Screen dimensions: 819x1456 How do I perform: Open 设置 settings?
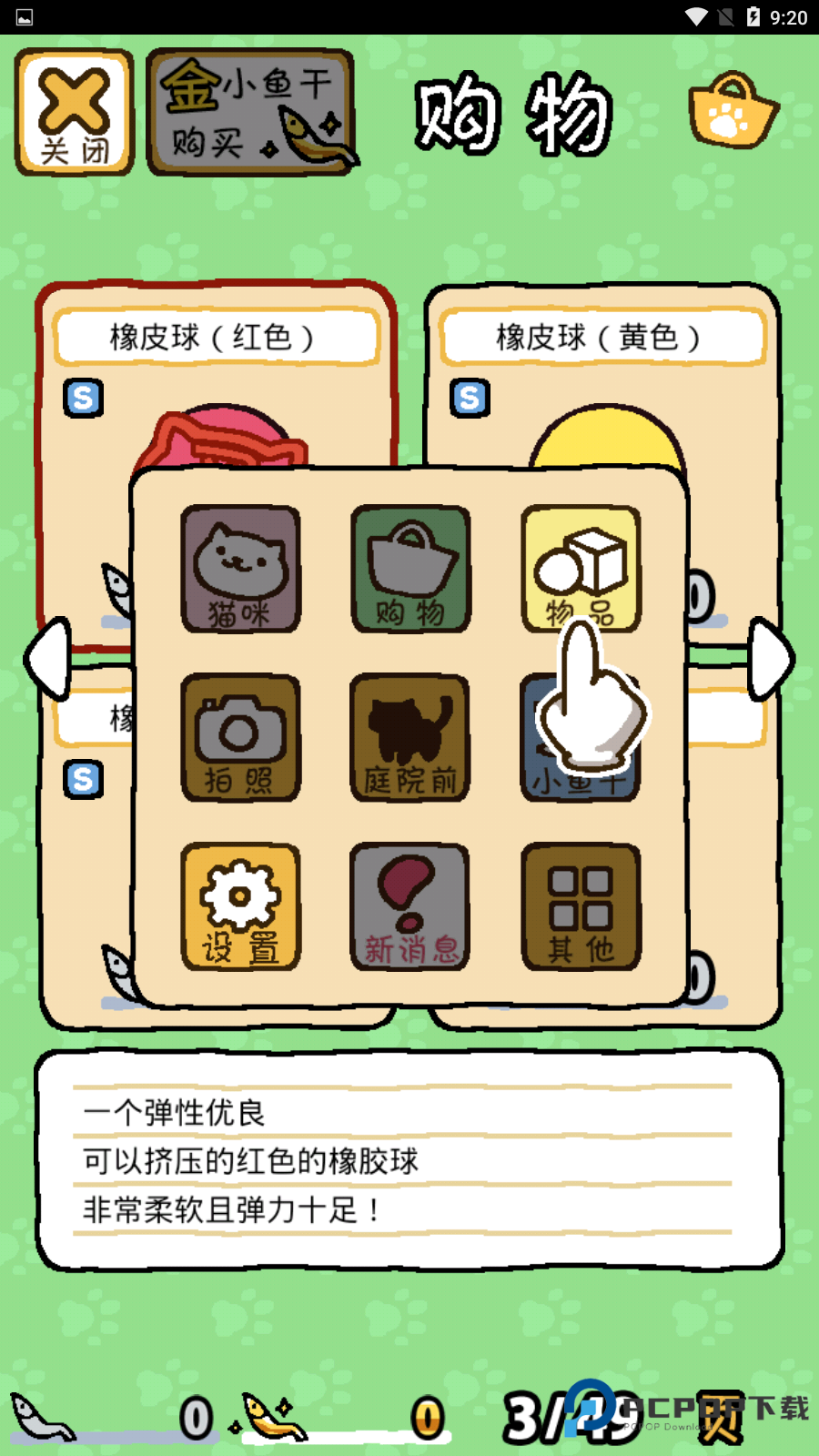coord(240,906)
